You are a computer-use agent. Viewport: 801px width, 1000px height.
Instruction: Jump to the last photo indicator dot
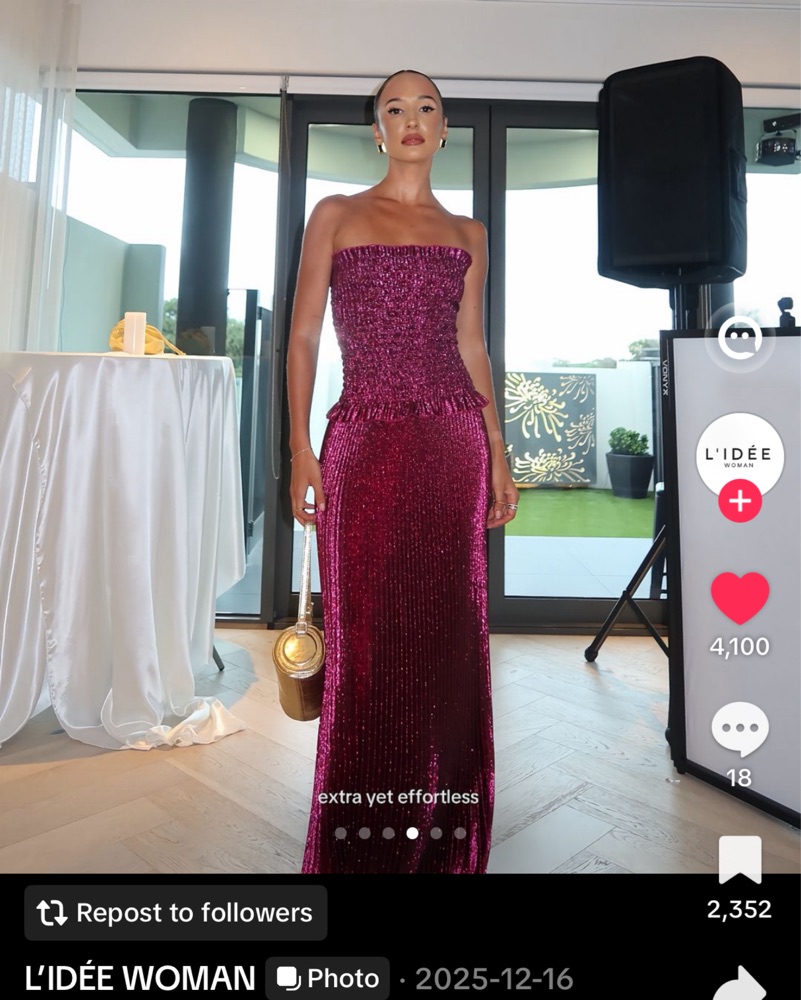pyautogui.click(x=460, y=833)
